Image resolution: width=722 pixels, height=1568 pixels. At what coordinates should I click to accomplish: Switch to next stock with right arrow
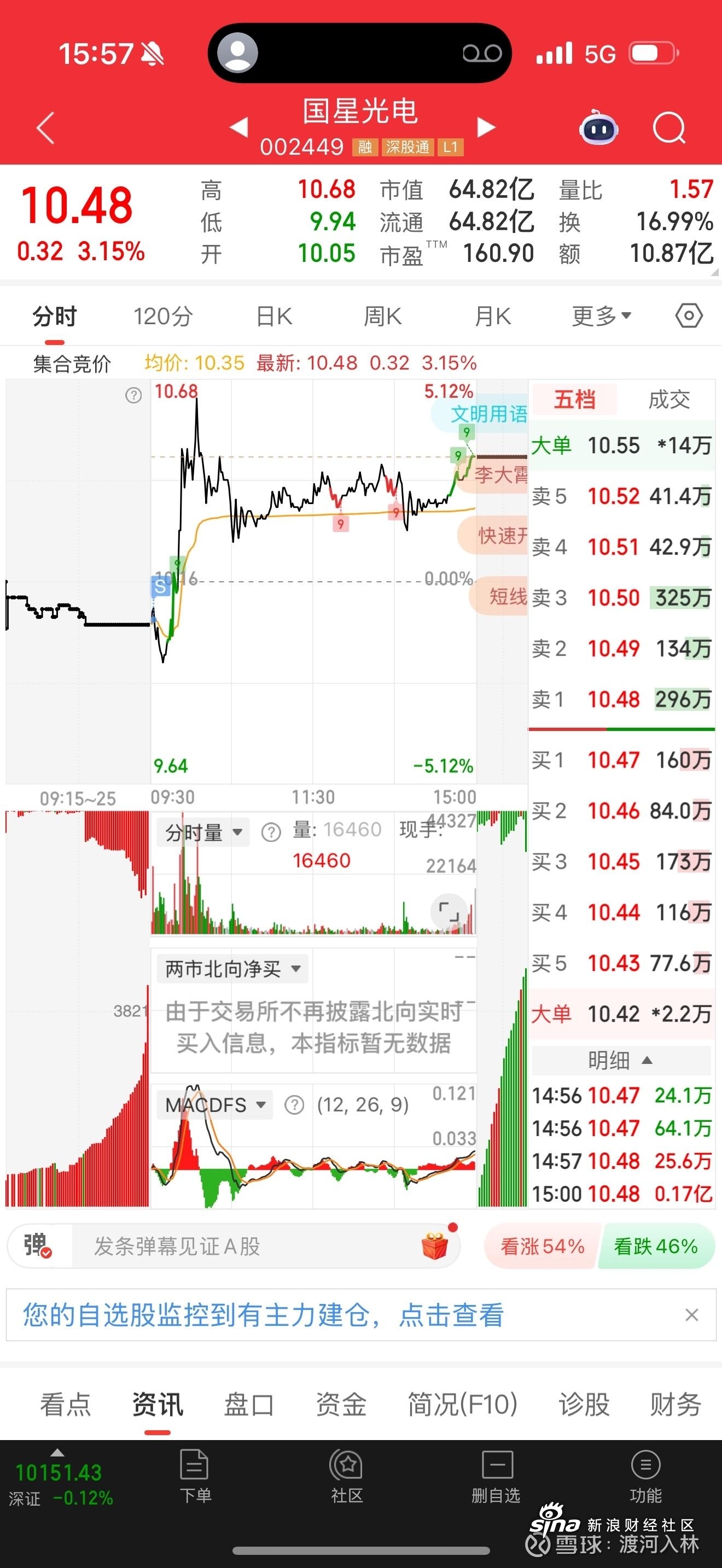click(486, 127)
